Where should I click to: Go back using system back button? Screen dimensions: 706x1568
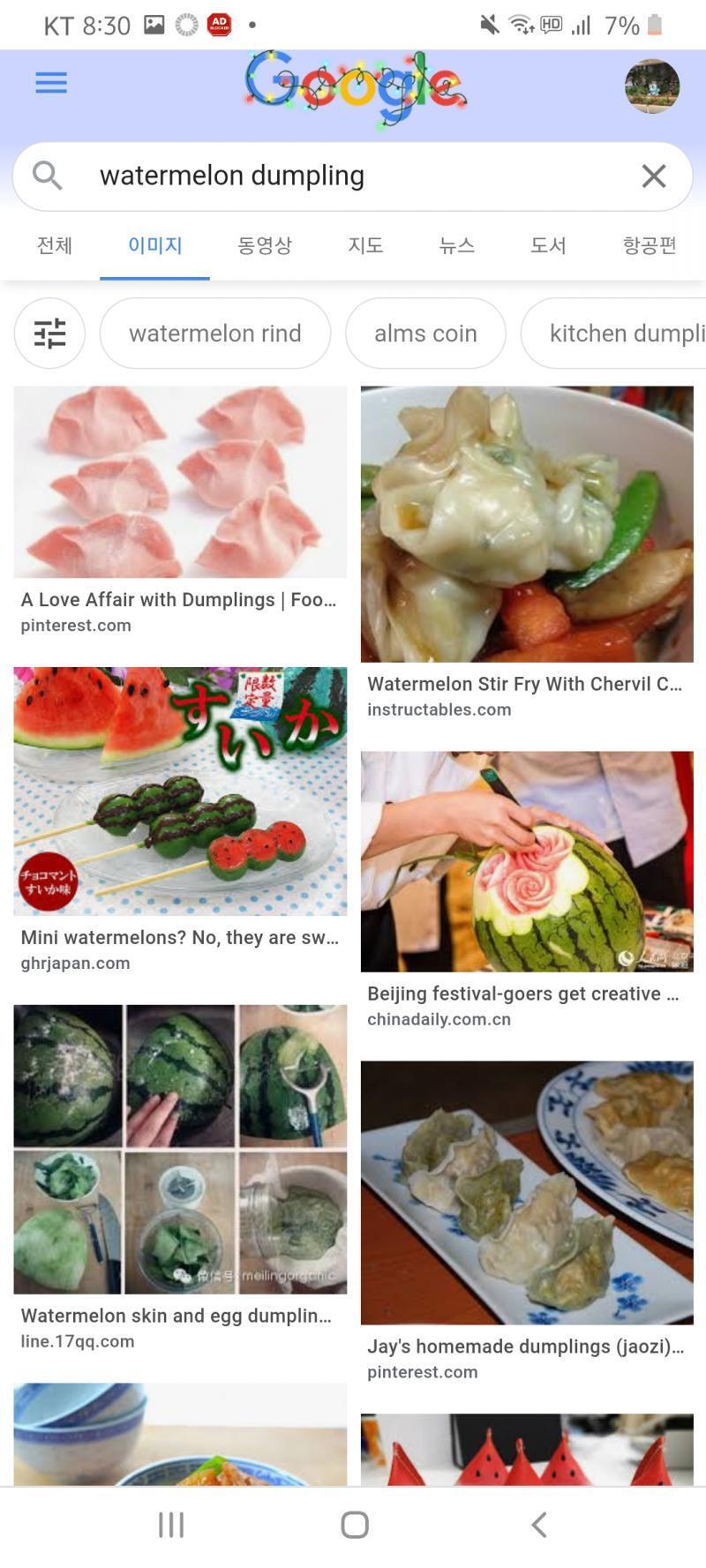539,1524
